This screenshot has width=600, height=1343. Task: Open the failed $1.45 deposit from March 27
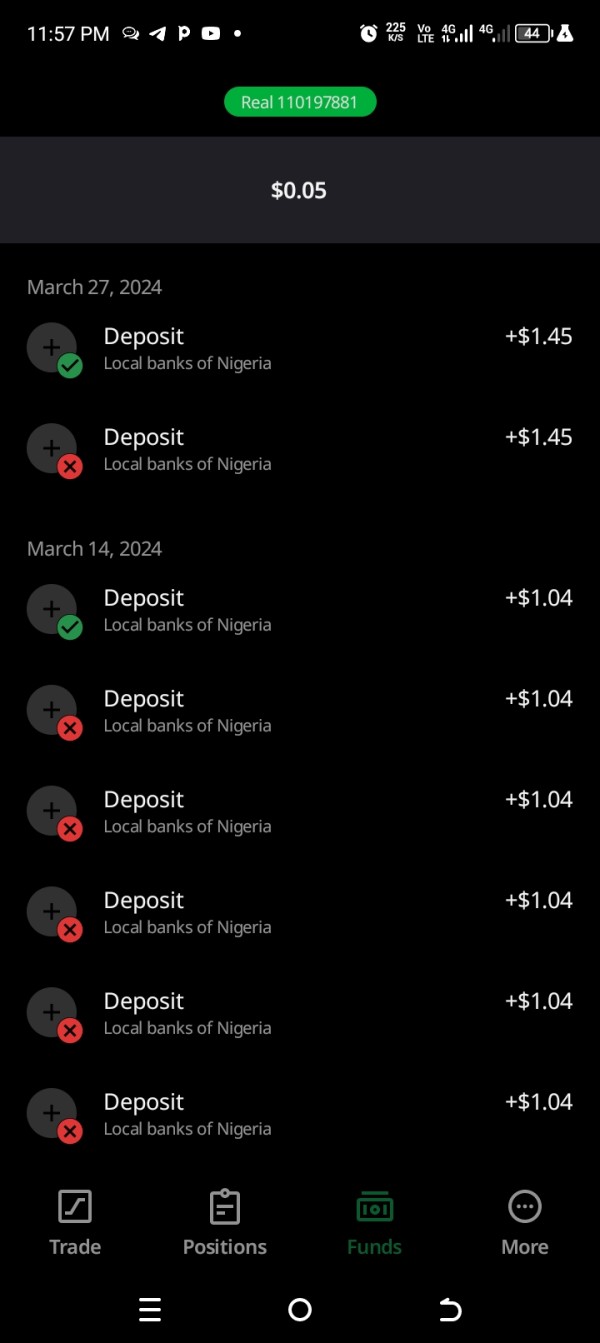pyautogui.click(x=300, y=450)
